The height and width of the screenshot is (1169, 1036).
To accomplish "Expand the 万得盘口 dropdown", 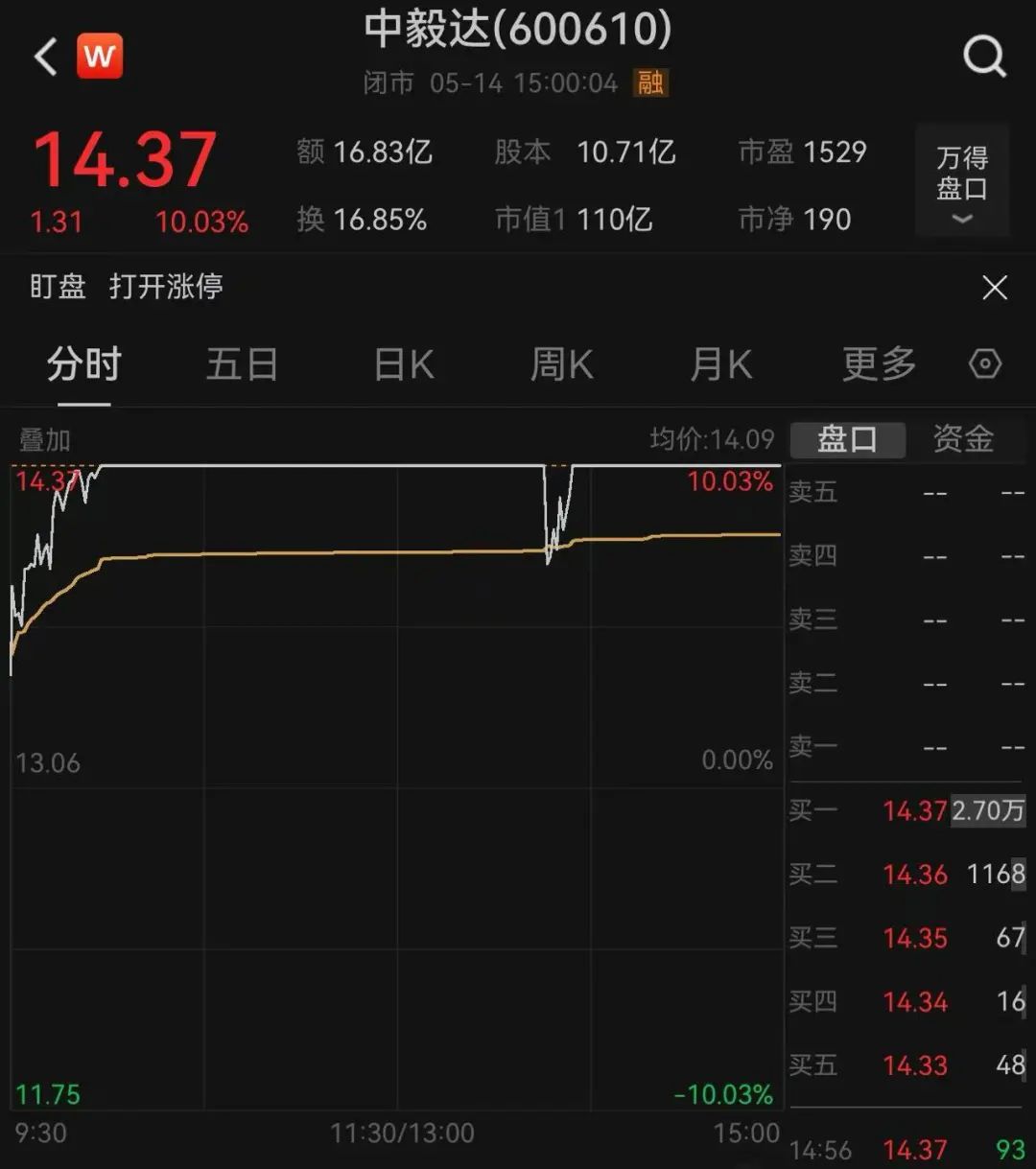I will (x=961, y=181).
